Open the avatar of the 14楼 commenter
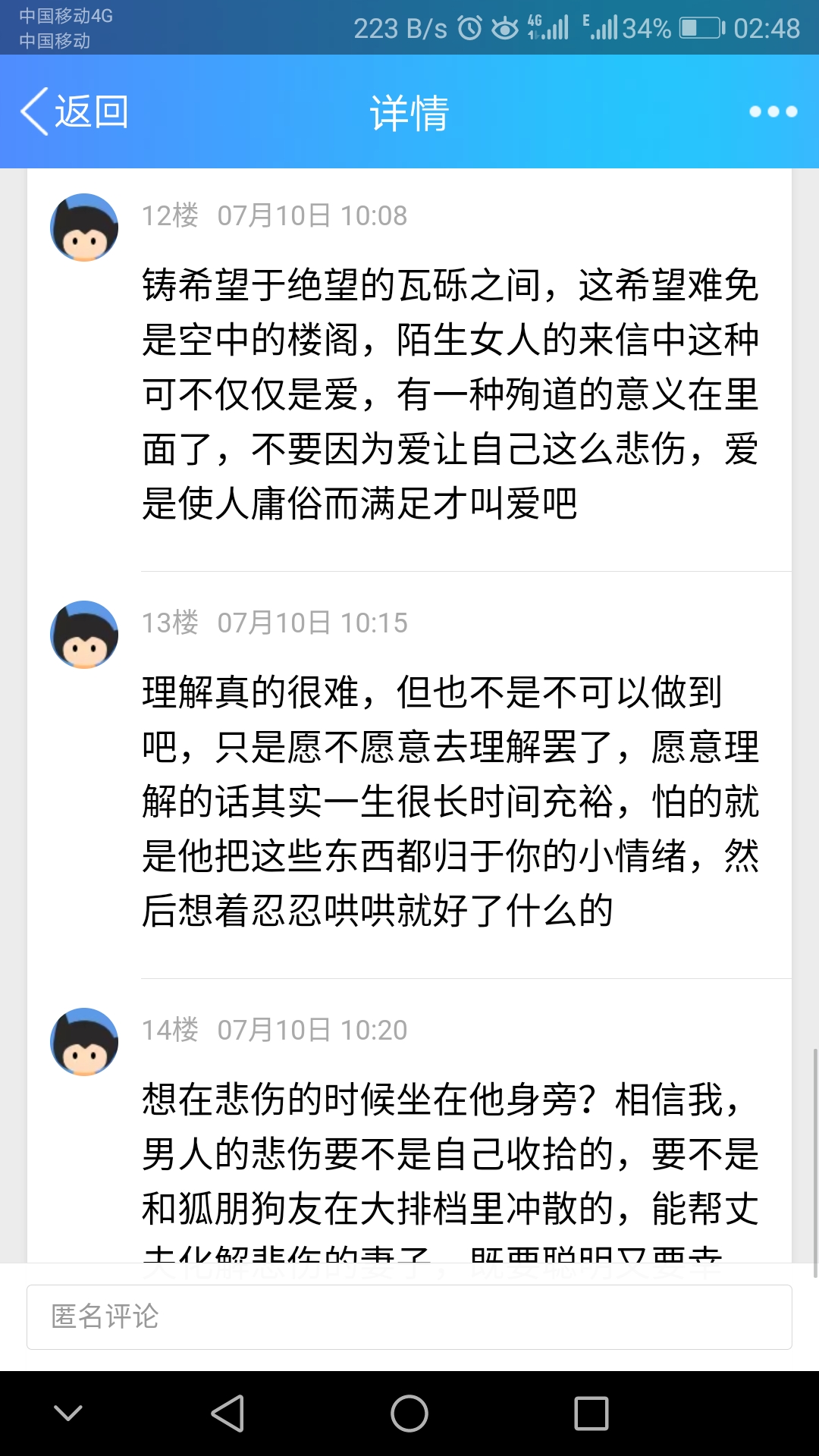This screenshot has width=819, height=1456. tap(84, 1042)
